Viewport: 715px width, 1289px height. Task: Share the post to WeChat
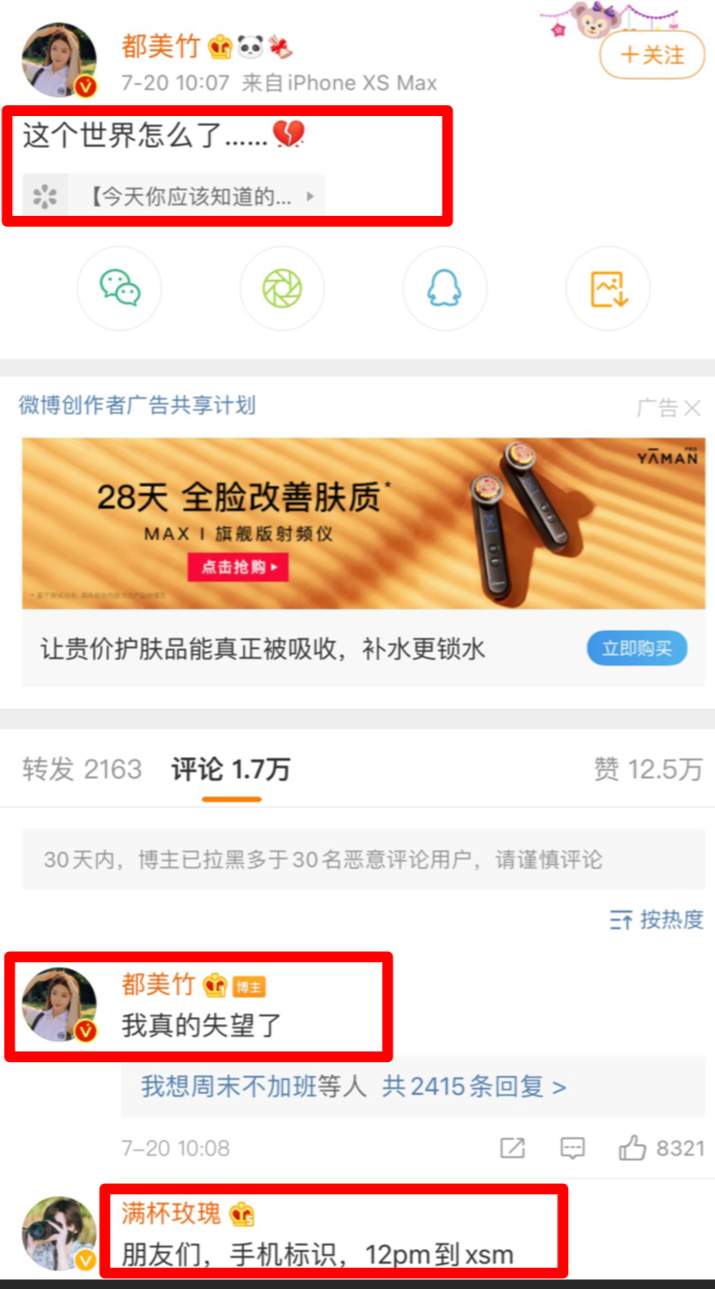(x=120, y=289)
